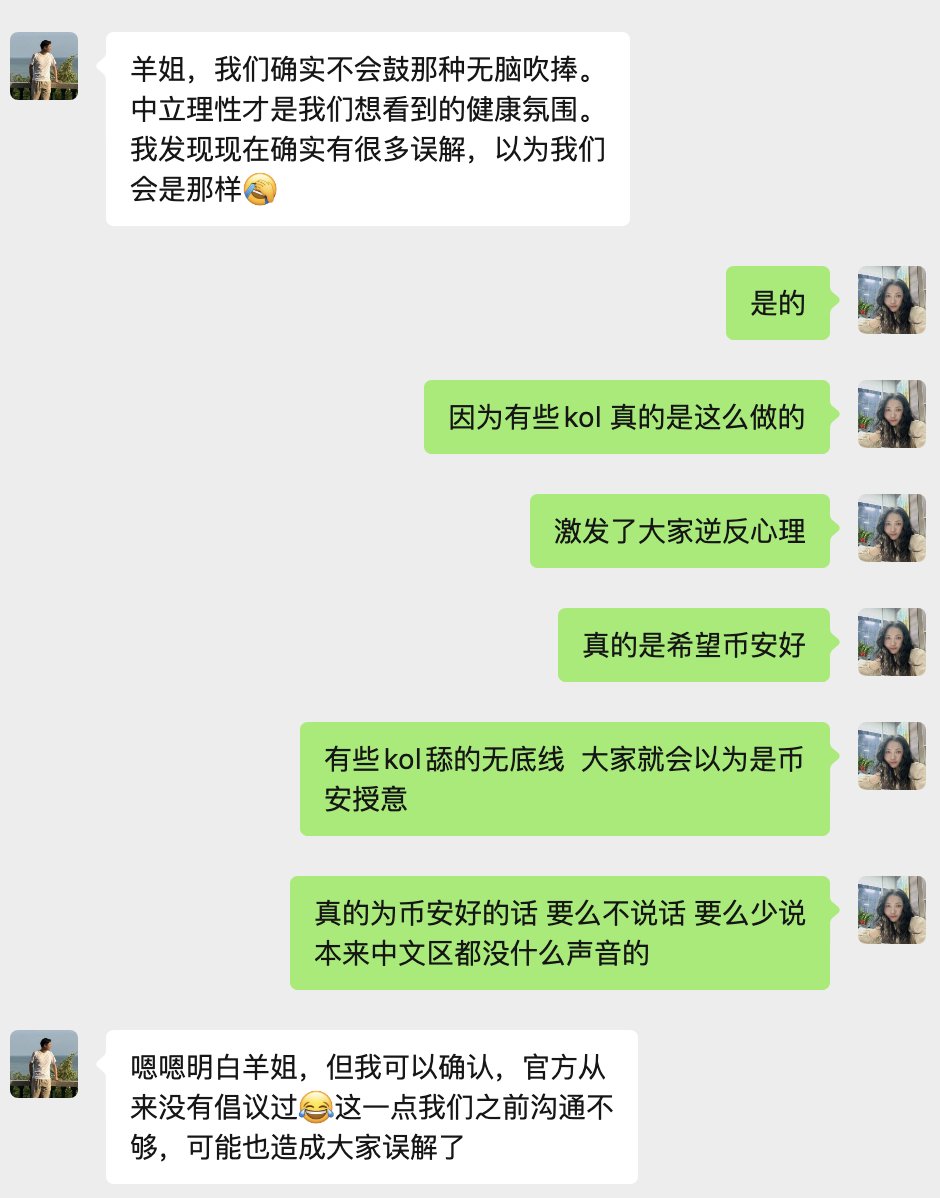This screenshot has width=940, height=1198.
Task: Tap avatar beside the "真的为币安好的话" message
Action: (891, 910)
